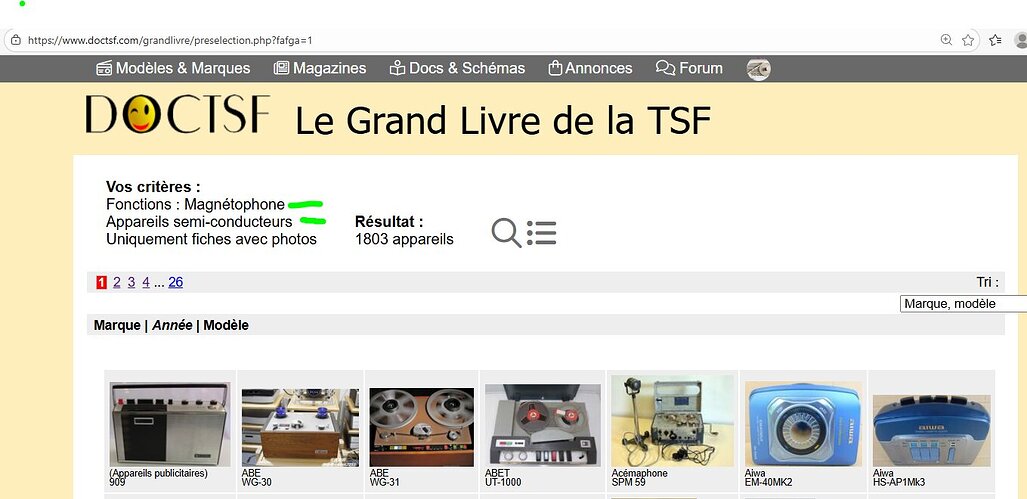Go to Docs & Schémas
This screenshot has height=499, width=1027.
click(x=457, y=68)
